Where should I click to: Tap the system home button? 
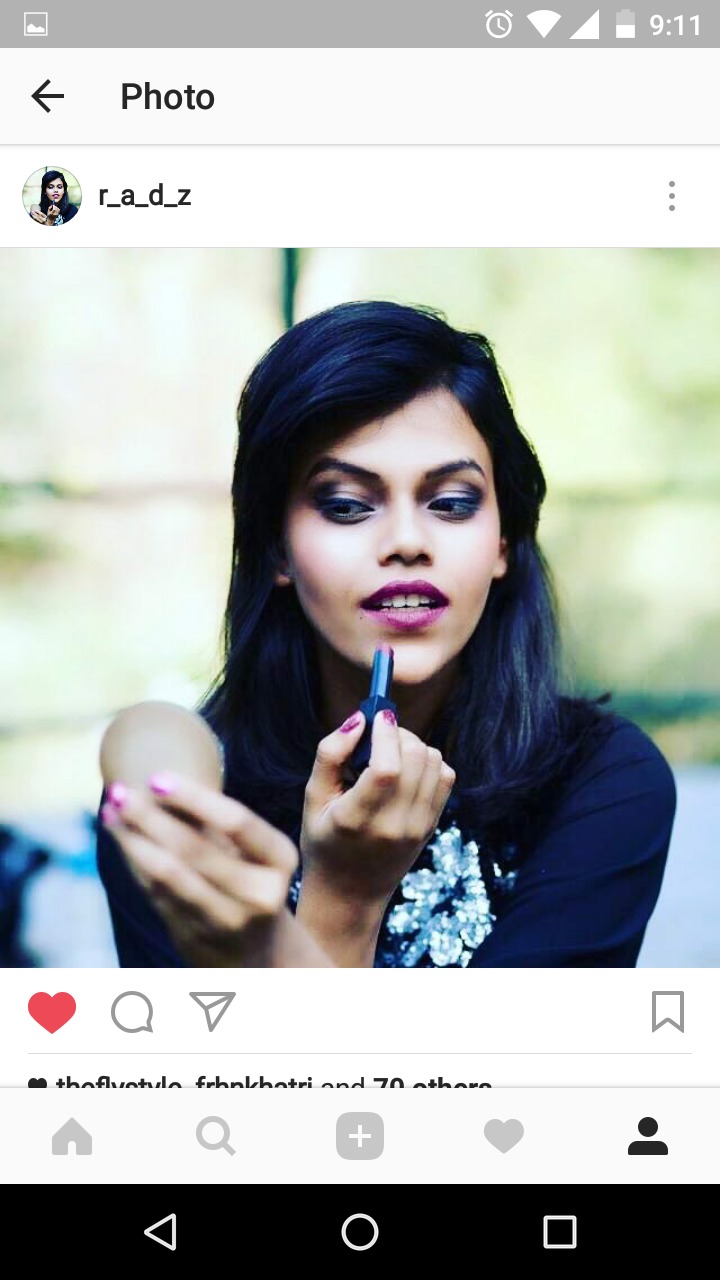(x=360, y=1232)
